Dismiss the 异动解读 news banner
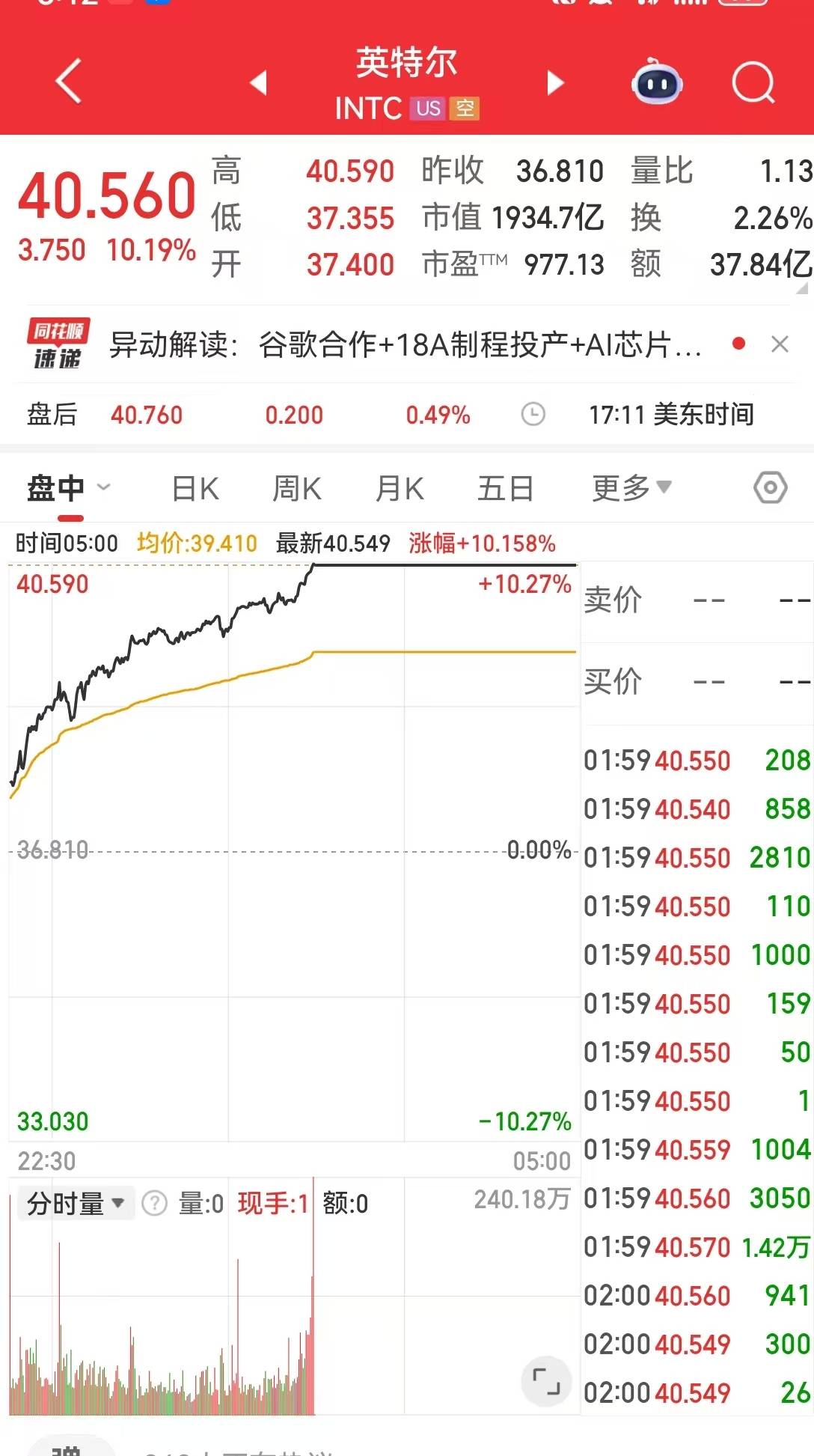 click(x=780, y=344)
